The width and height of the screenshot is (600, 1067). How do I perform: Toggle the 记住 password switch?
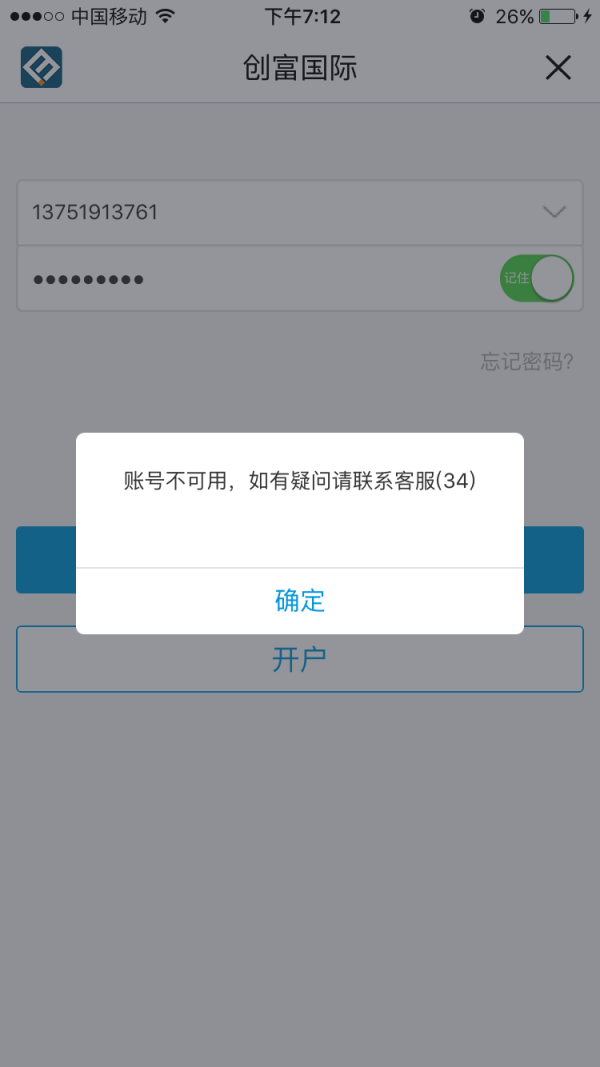click(537, 278)
